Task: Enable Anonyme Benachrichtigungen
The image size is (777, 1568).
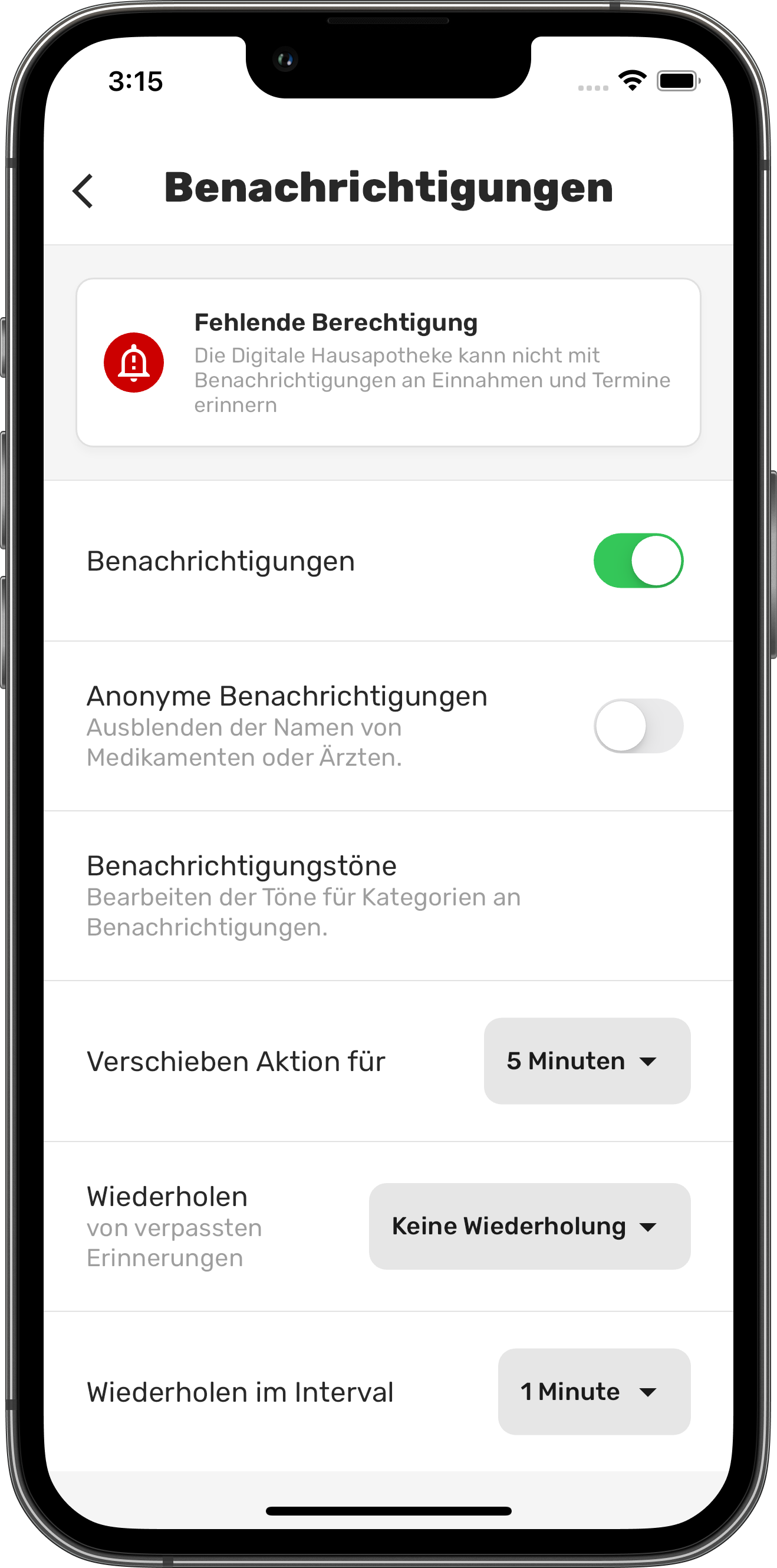Action: click(637, 726)
